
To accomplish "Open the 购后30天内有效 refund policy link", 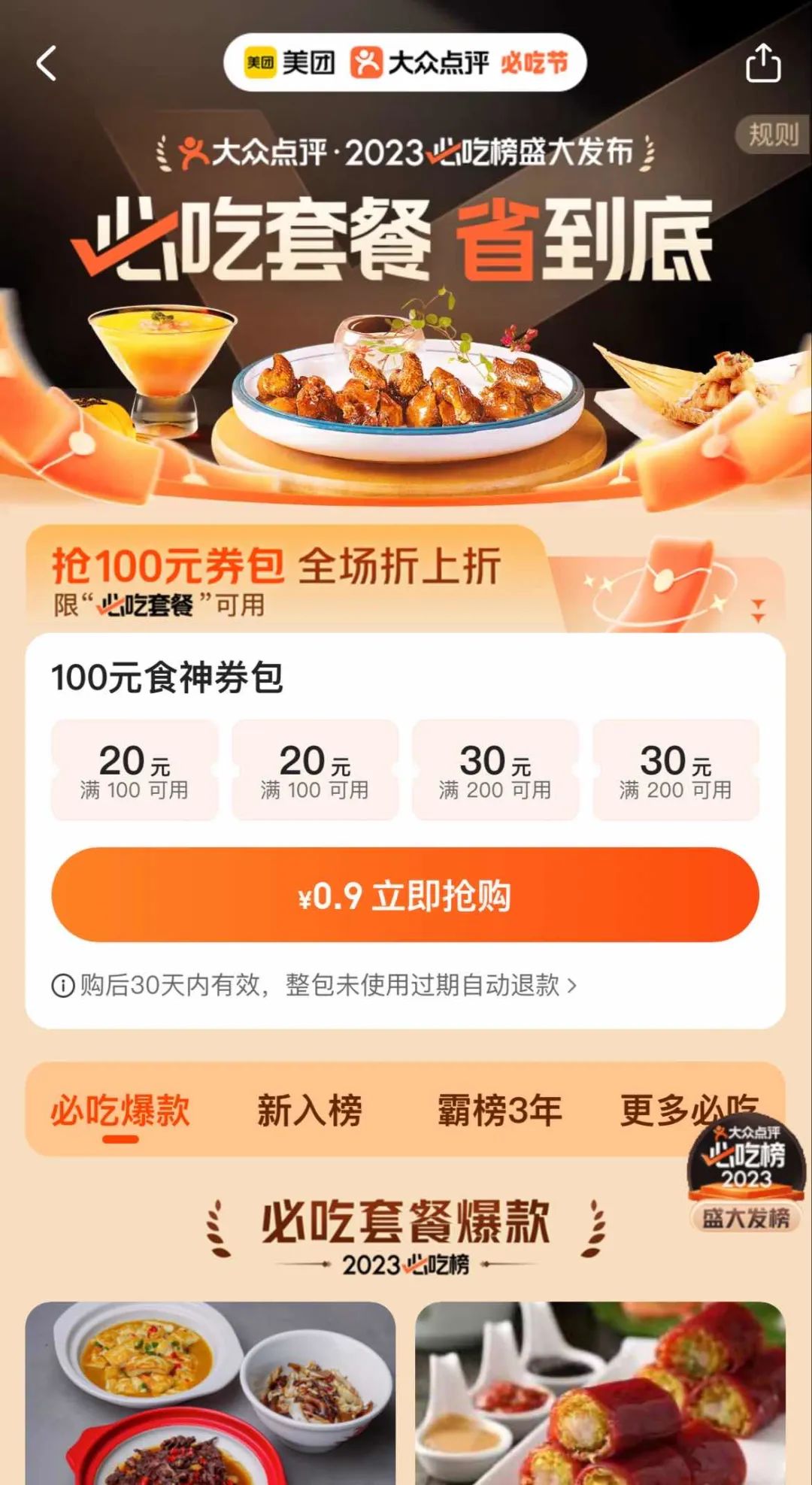I will pos(314,985).
